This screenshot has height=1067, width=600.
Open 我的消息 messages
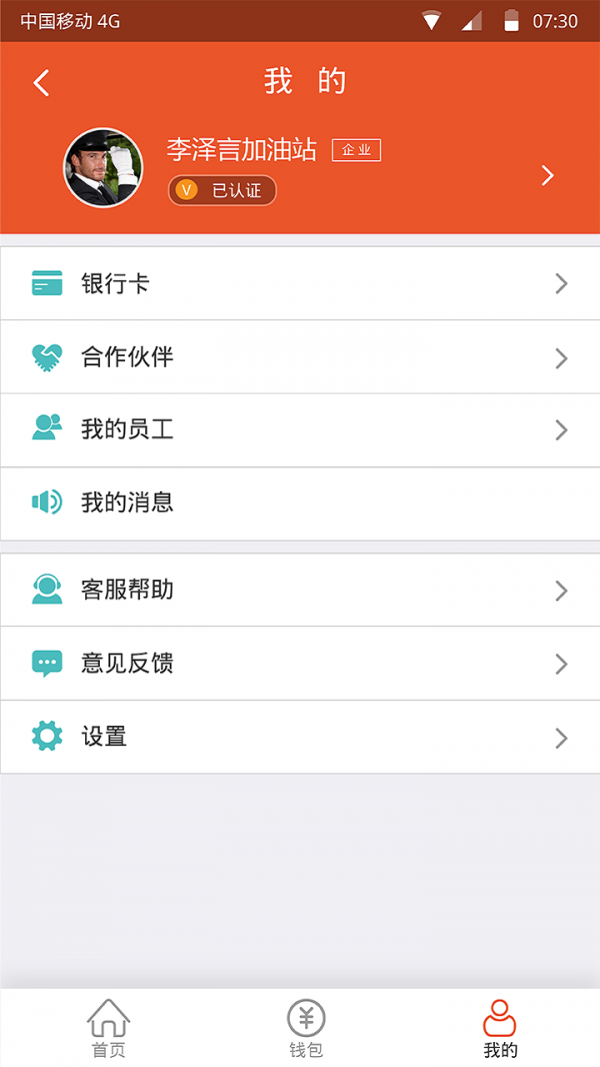pos(300,503)
